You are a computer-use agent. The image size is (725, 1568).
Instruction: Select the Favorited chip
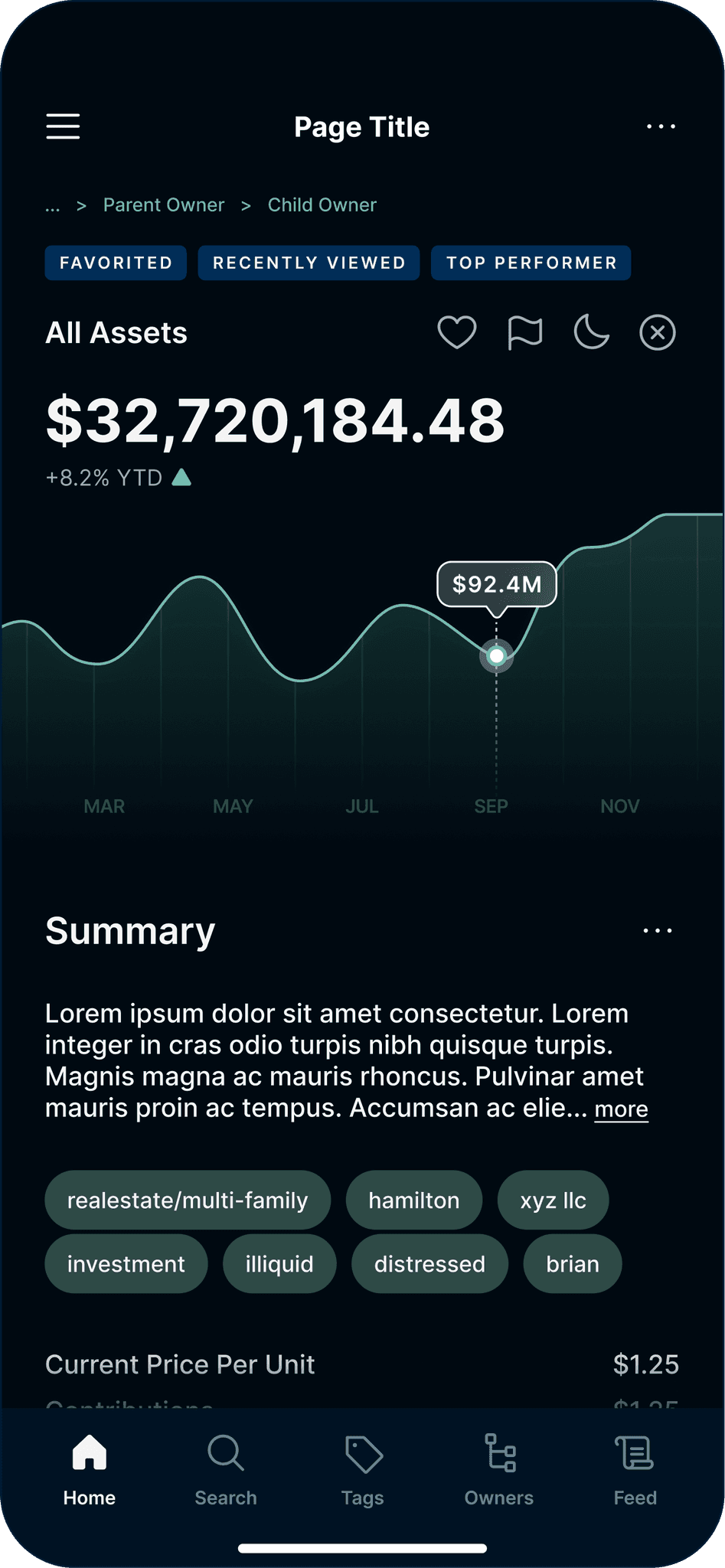[116, 263]
